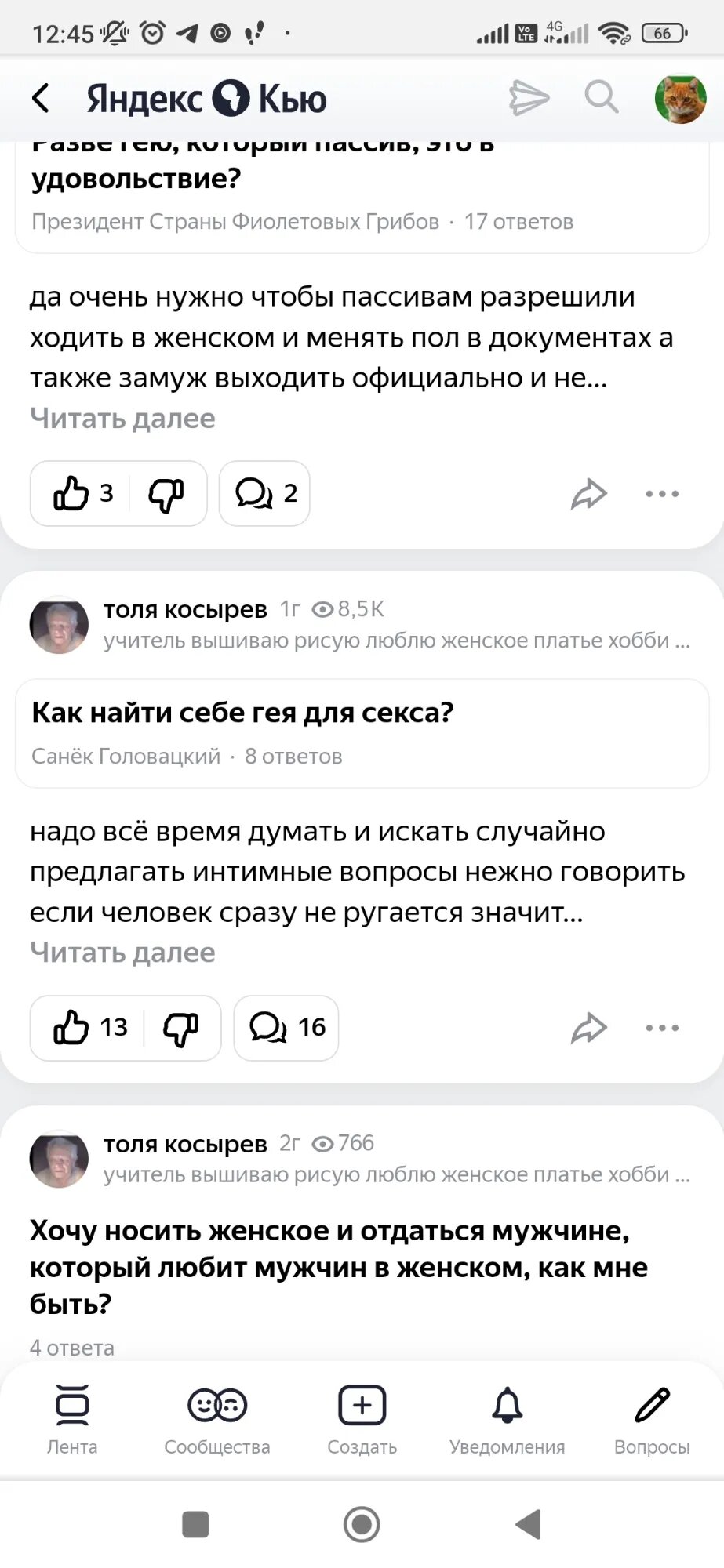Expand 'Читать далее' under the 'надо всё время' answer
The image size is (724, 1568).
pos(122,953)
